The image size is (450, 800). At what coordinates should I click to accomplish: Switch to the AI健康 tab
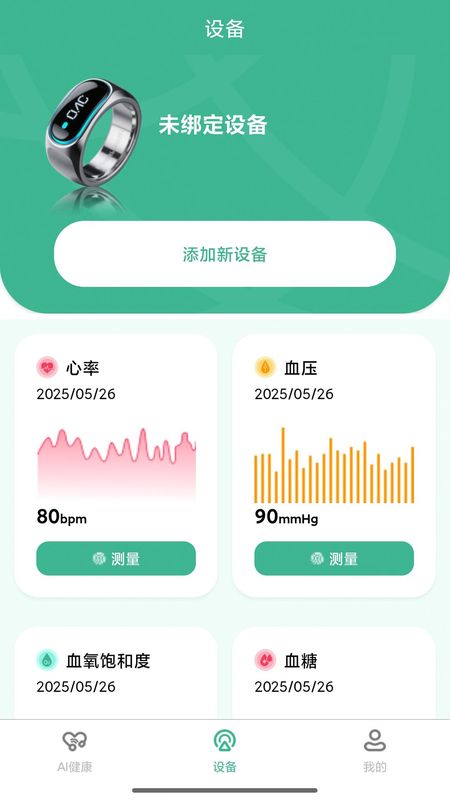[x=74, y=751]
